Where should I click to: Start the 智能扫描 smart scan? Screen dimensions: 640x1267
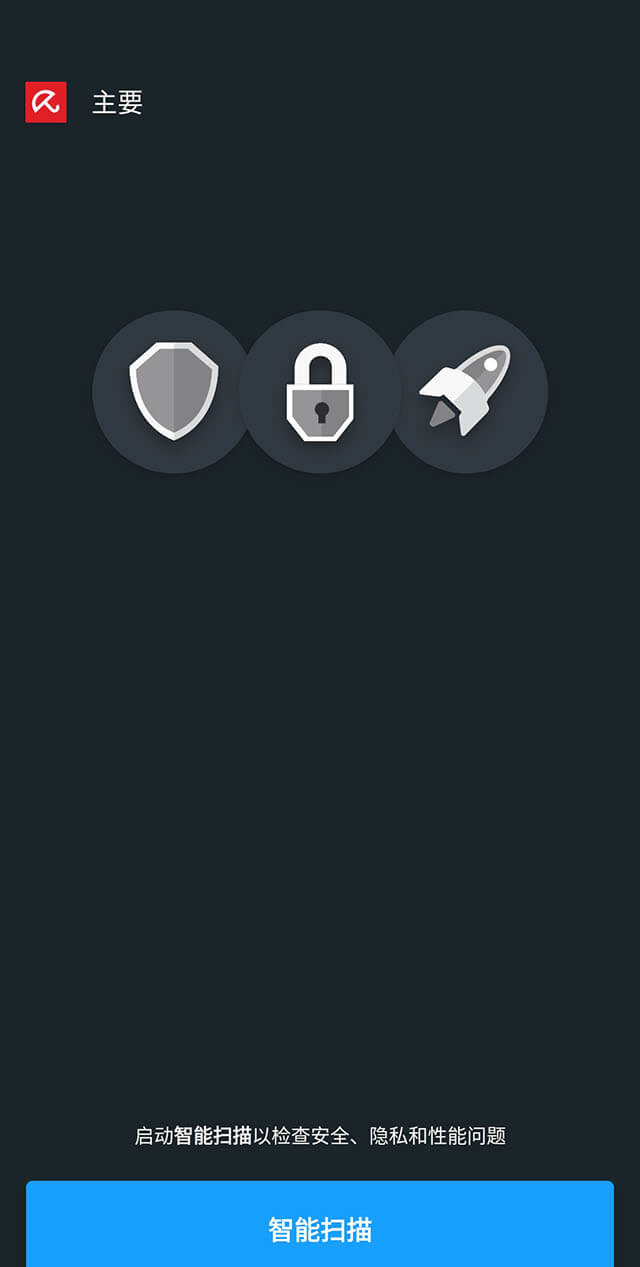click(320, 1228)
